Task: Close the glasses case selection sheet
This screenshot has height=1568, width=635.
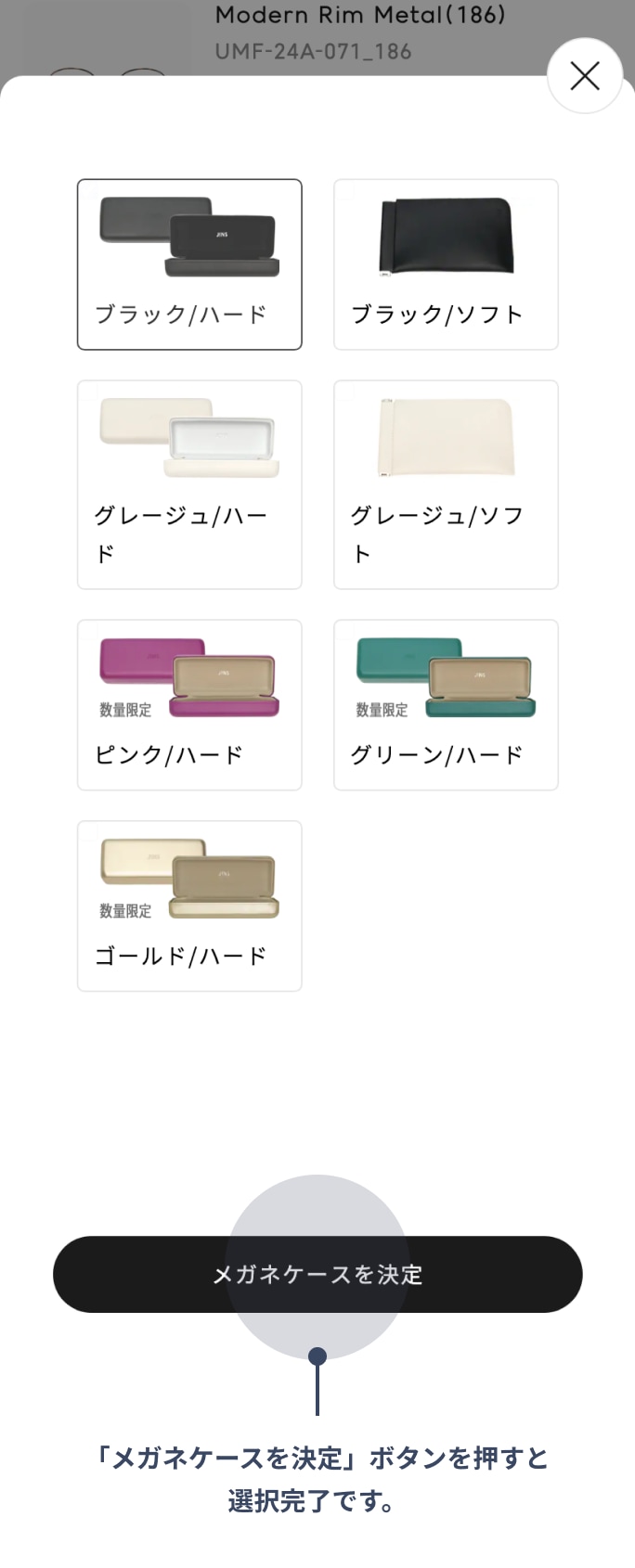Action: (585, 76)
